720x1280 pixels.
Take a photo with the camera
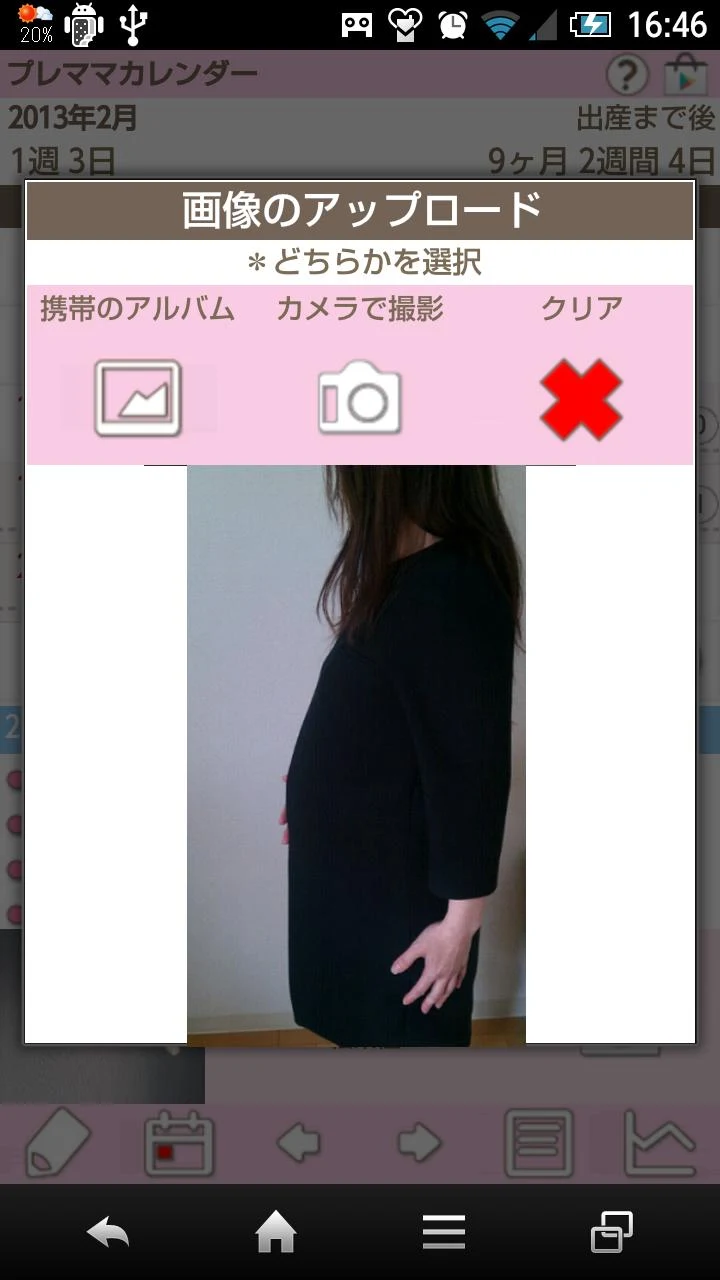(x=360, y=398)
